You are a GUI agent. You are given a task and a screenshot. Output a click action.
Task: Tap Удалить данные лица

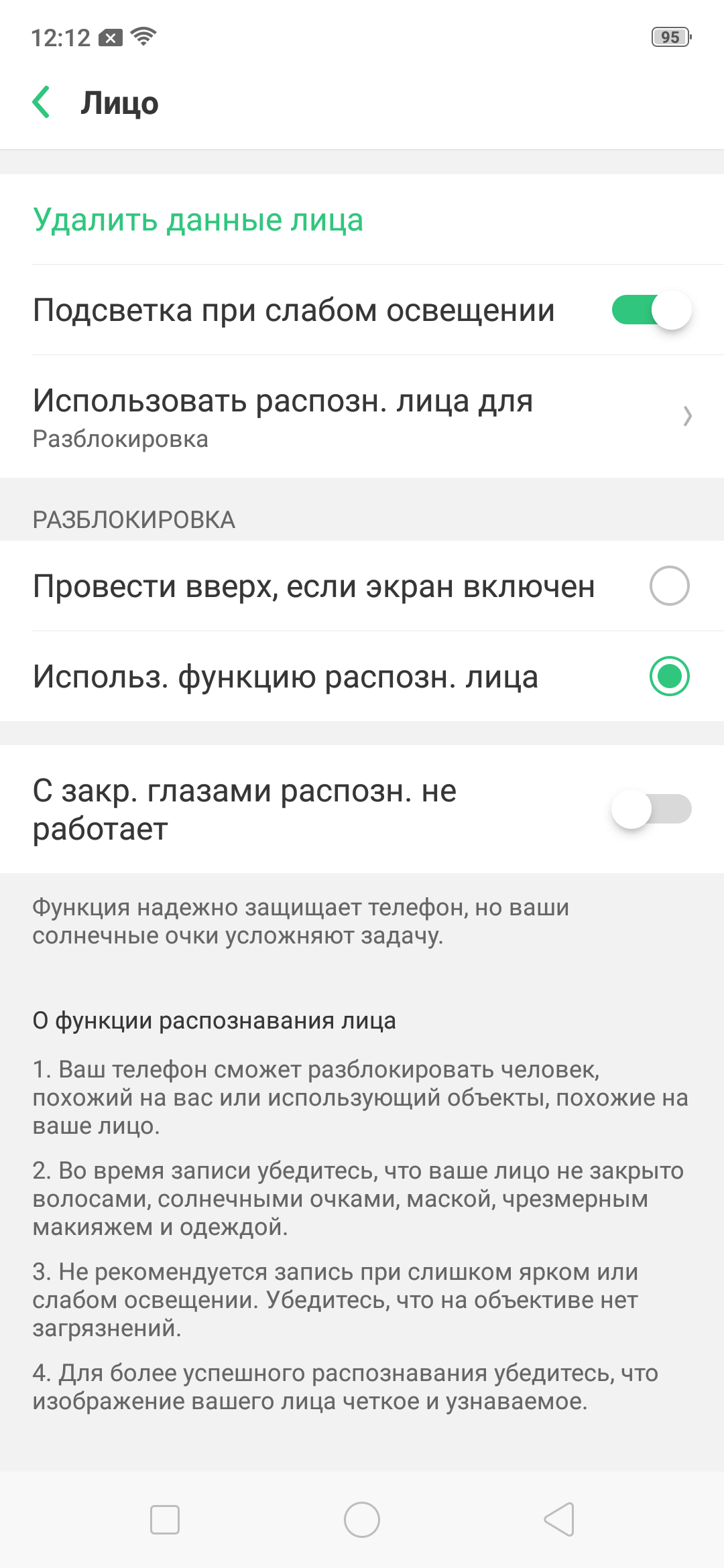(x=198, y=220)
